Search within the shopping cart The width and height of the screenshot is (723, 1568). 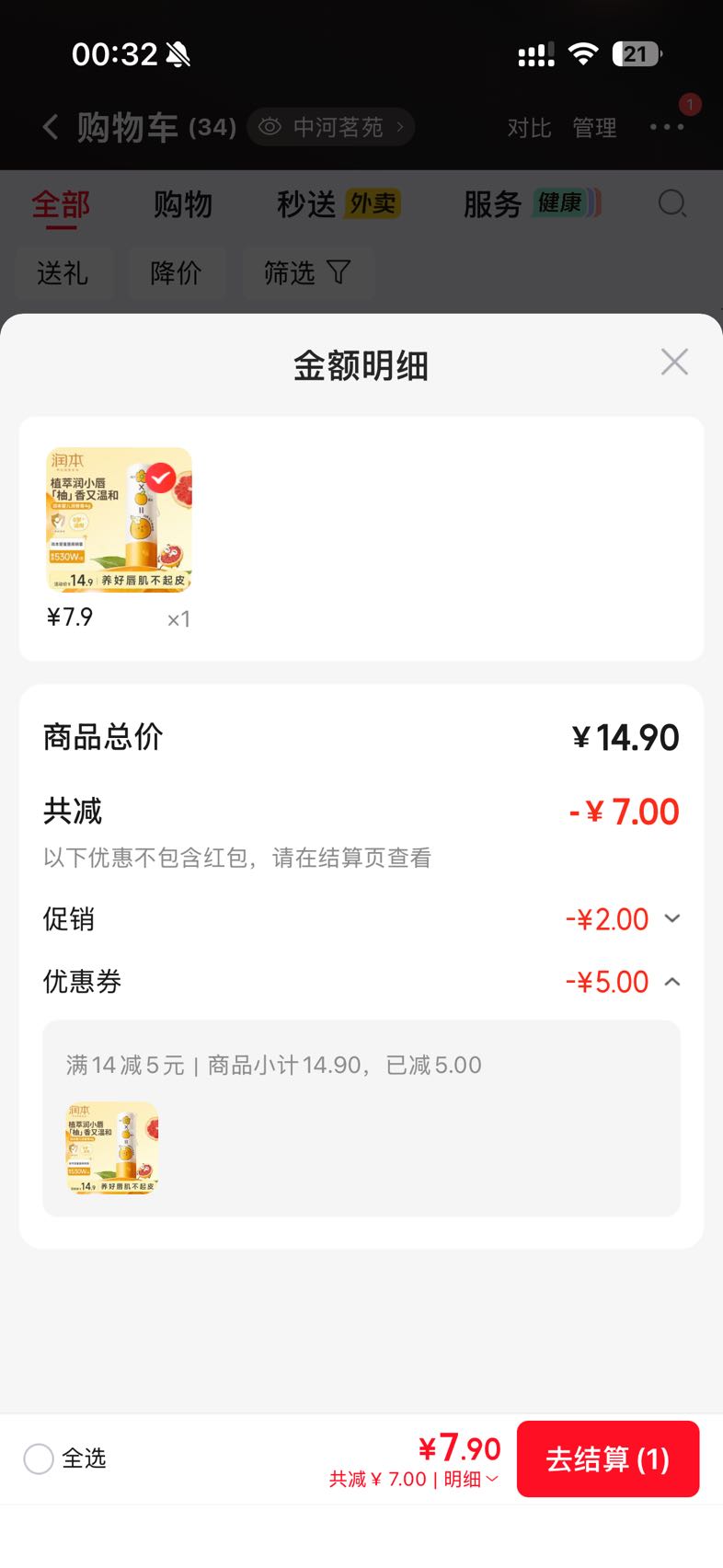tap(672, 203)
